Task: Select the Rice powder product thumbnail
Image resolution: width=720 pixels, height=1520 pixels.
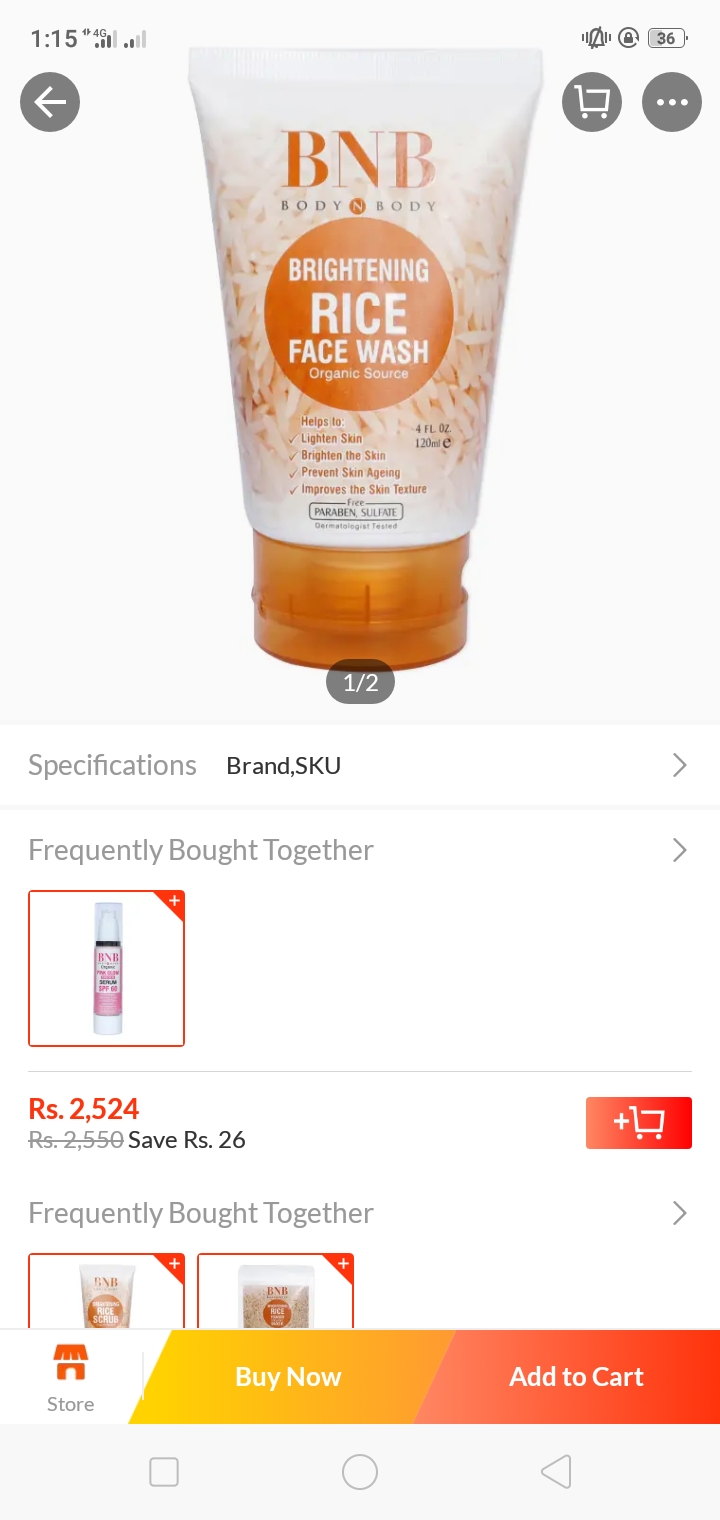Action: tap(276, 1292)
